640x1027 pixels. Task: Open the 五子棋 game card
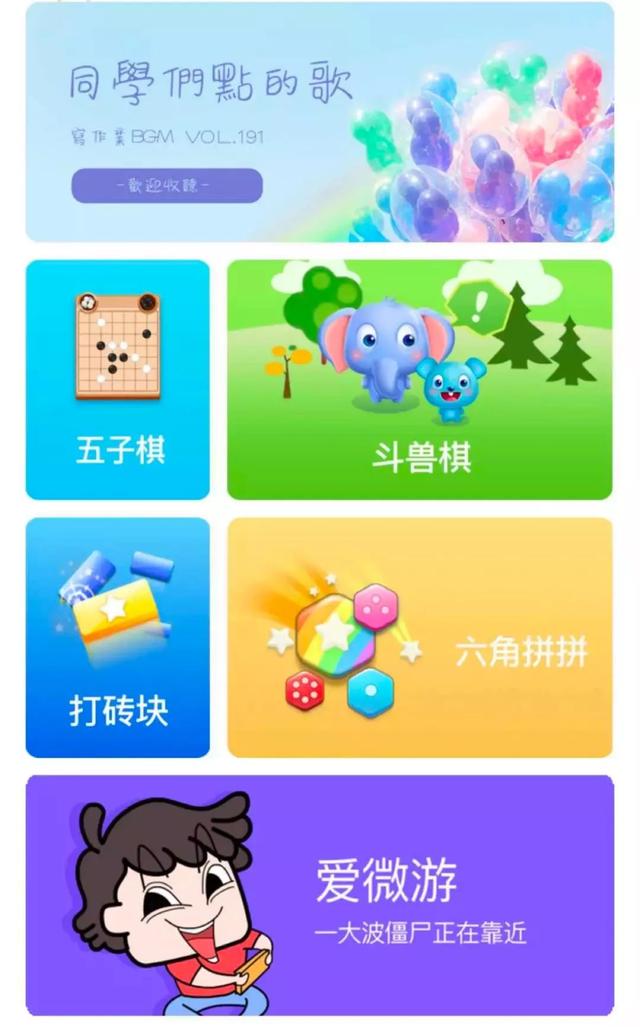[x=118, y=379]
